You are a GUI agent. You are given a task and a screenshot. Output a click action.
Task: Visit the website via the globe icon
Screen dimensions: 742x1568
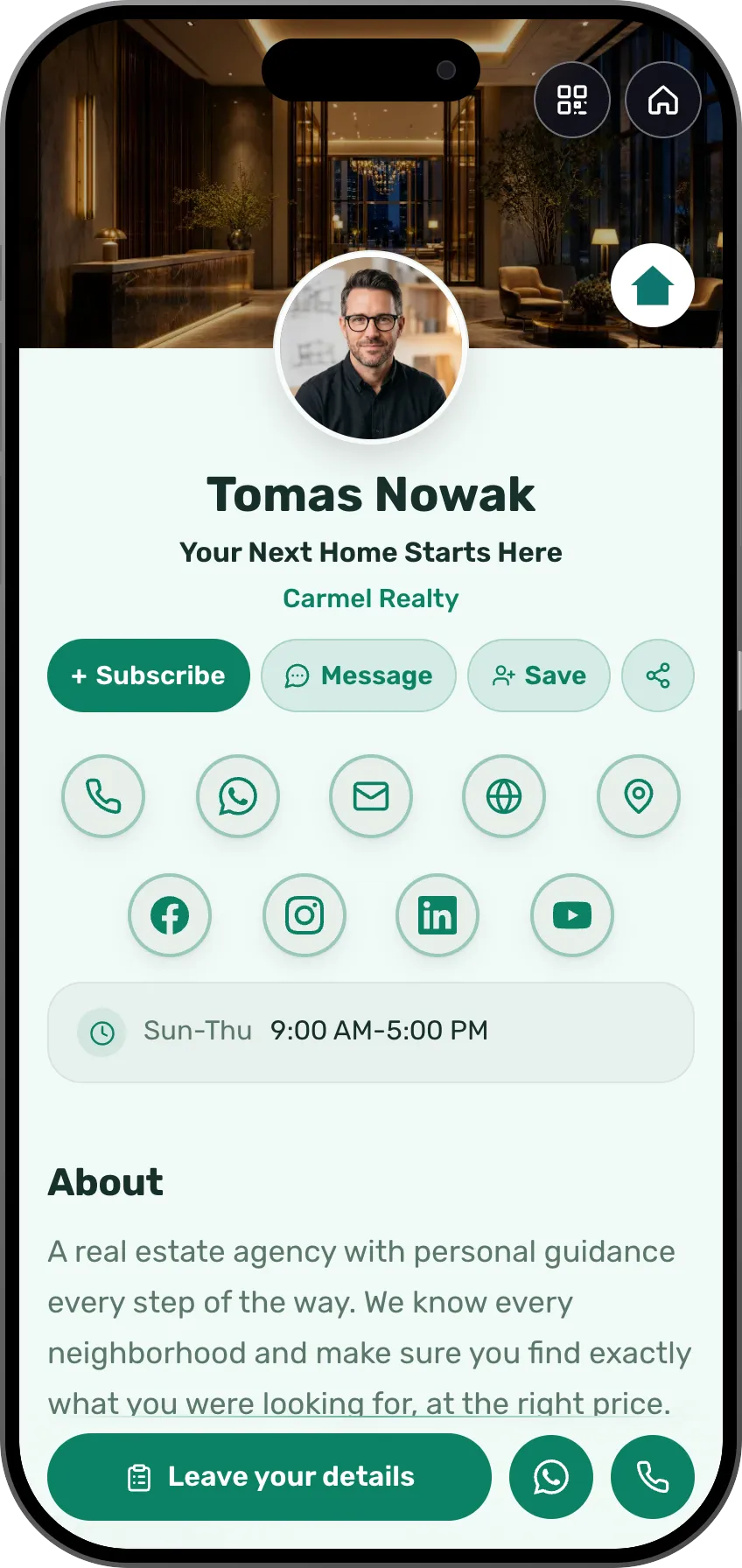[504, 796]
